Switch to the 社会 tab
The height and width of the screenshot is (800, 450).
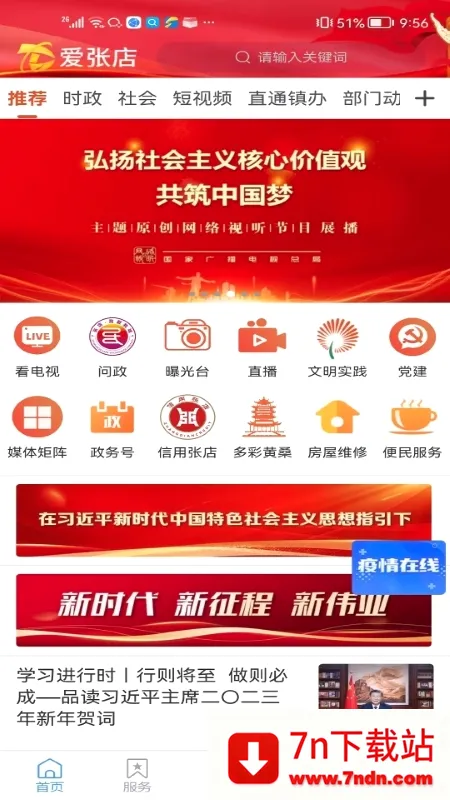[x=137, y=98]
